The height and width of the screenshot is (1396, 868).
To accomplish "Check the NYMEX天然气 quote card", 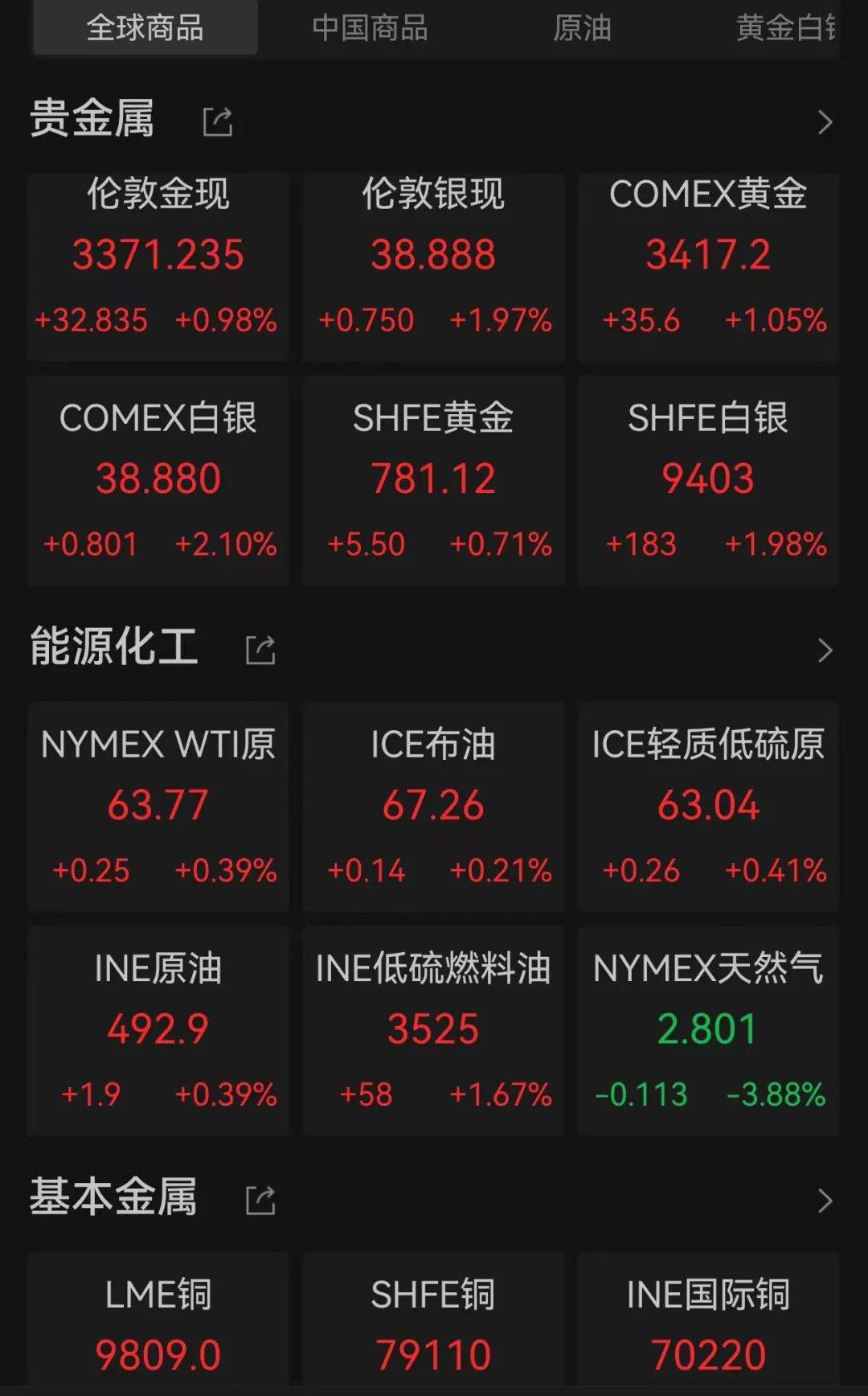I will point(708,1030).
